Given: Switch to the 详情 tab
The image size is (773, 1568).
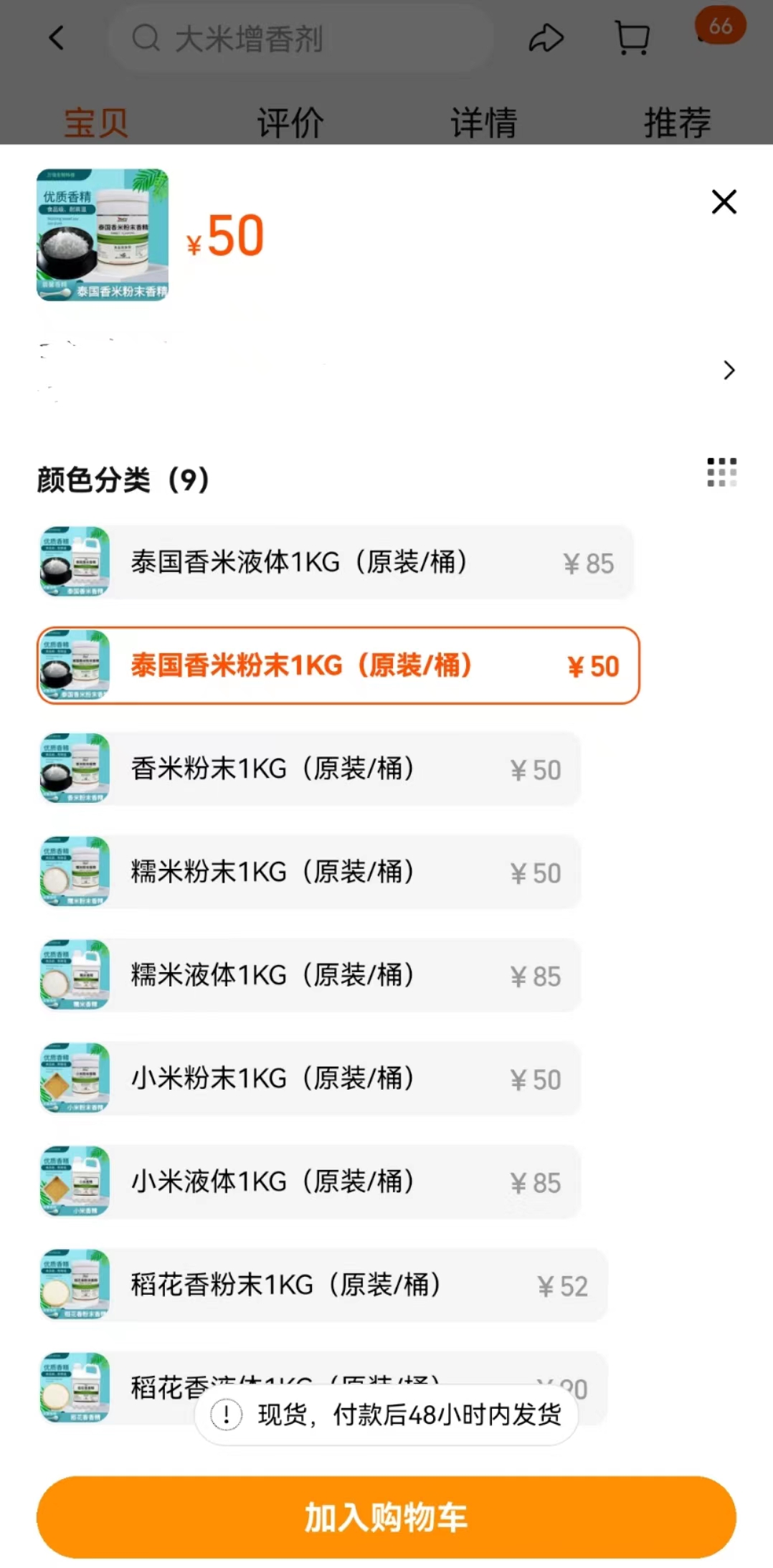Looking at the screenshot, I should [483, 122].
